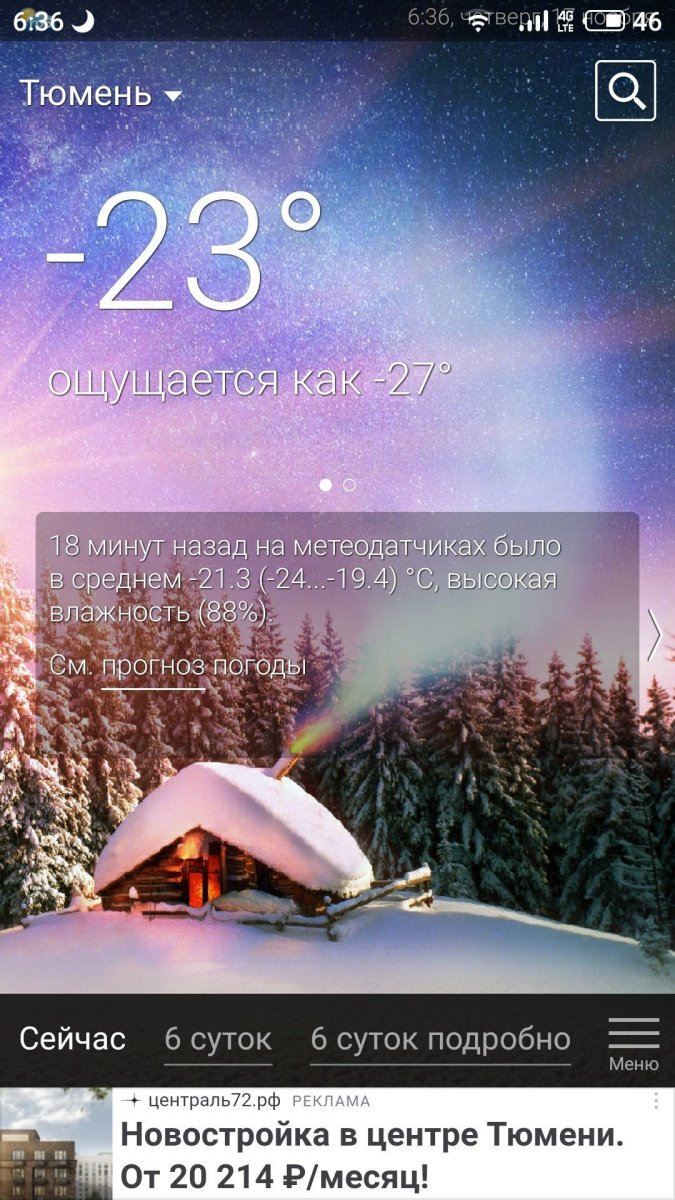This screenshot has height=1200, width=675.
Task: Tap the right chevron arrow on info card
Action: 654,634
